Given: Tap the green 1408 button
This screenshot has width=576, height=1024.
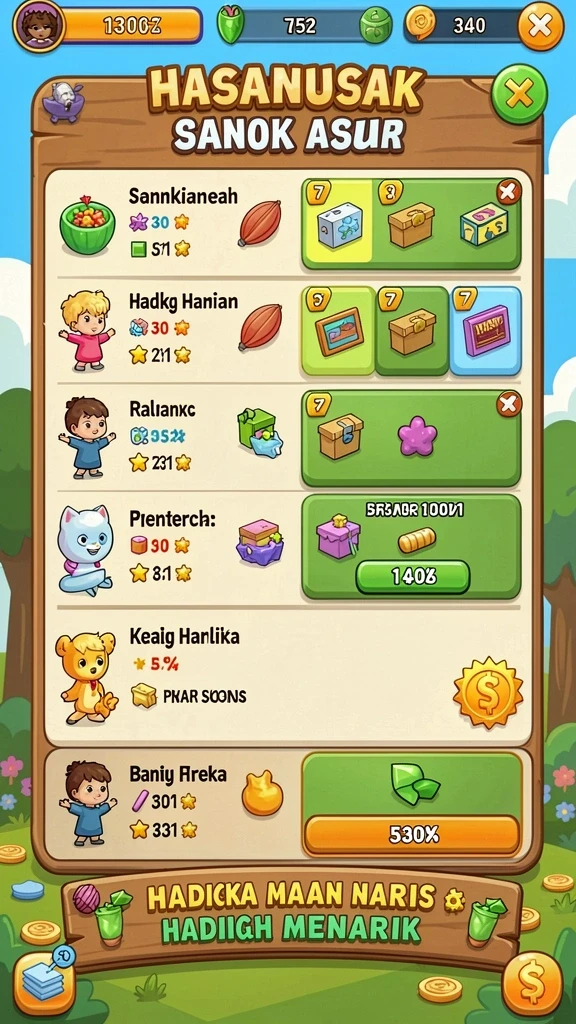Looking at the screenshot, I should tap(413, 576).
